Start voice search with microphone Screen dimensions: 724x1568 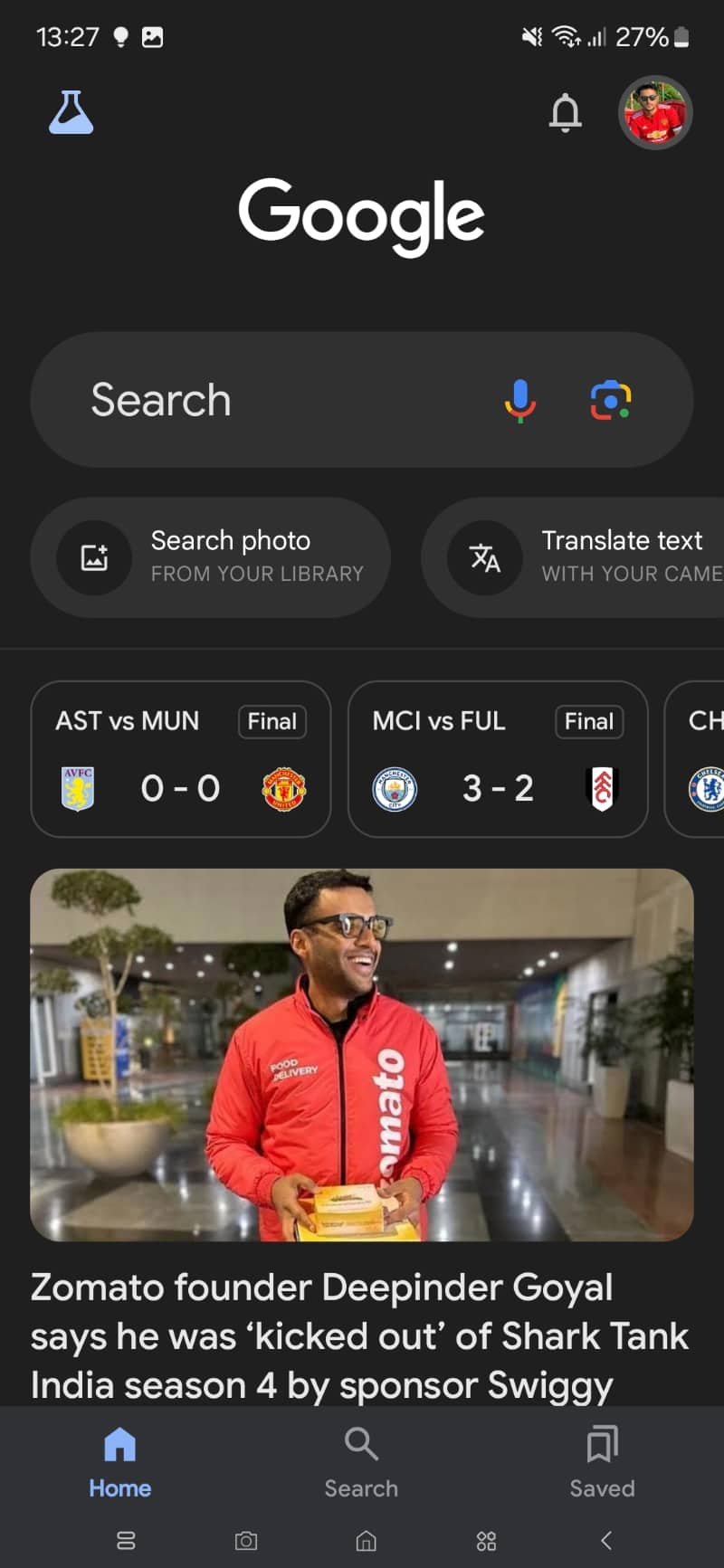point(520,401)
